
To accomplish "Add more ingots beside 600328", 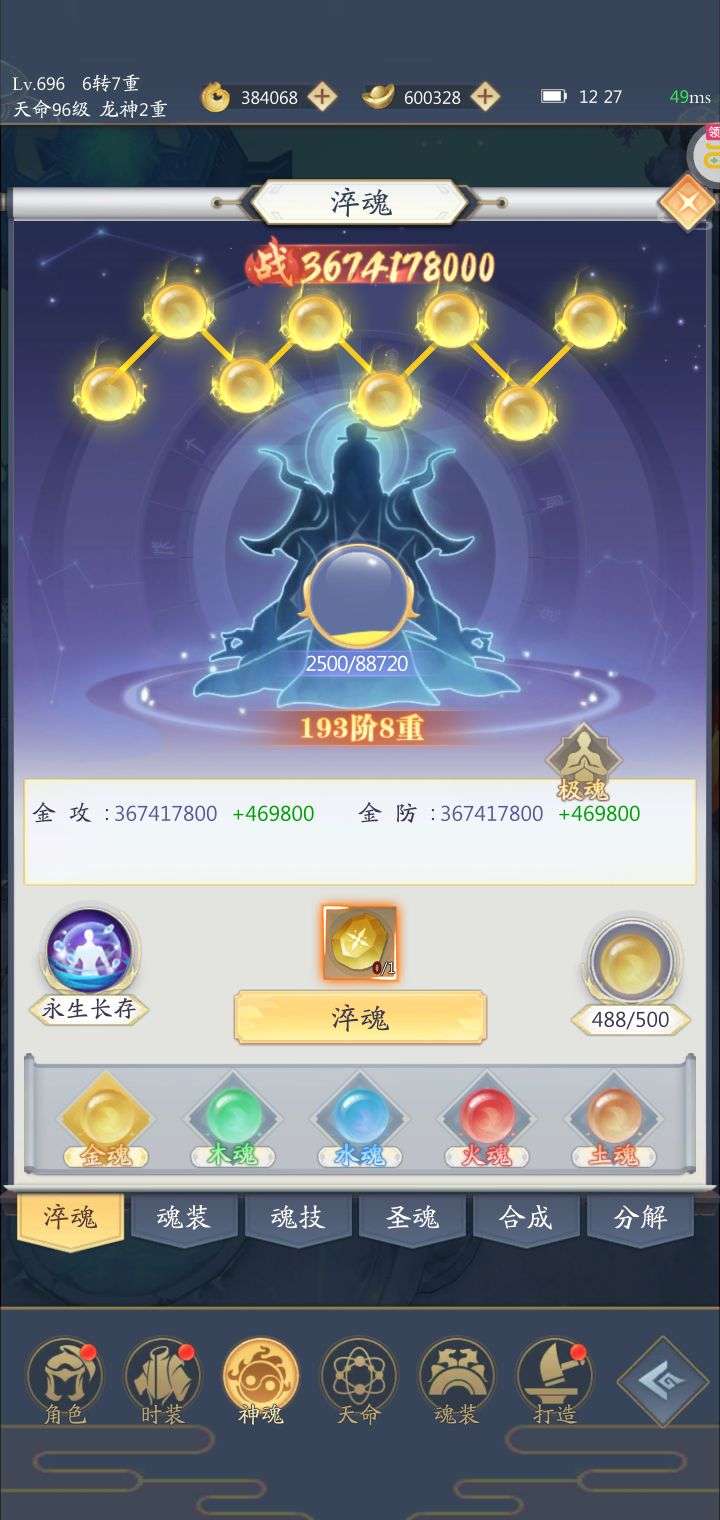I will [x=485, y=97].
